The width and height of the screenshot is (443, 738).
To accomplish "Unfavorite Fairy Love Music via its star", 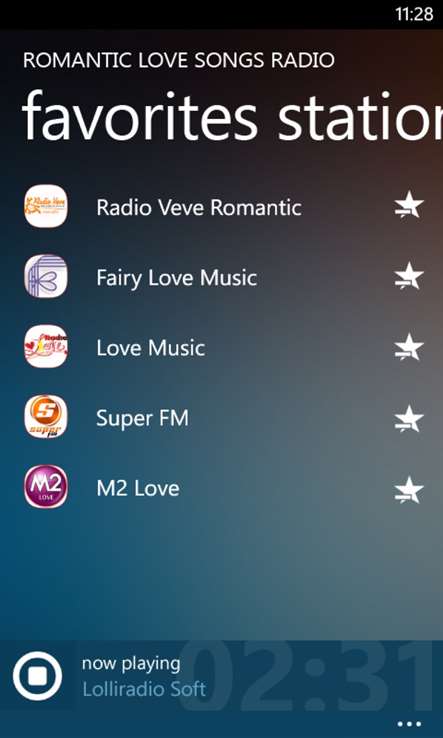I will [409, 276].
